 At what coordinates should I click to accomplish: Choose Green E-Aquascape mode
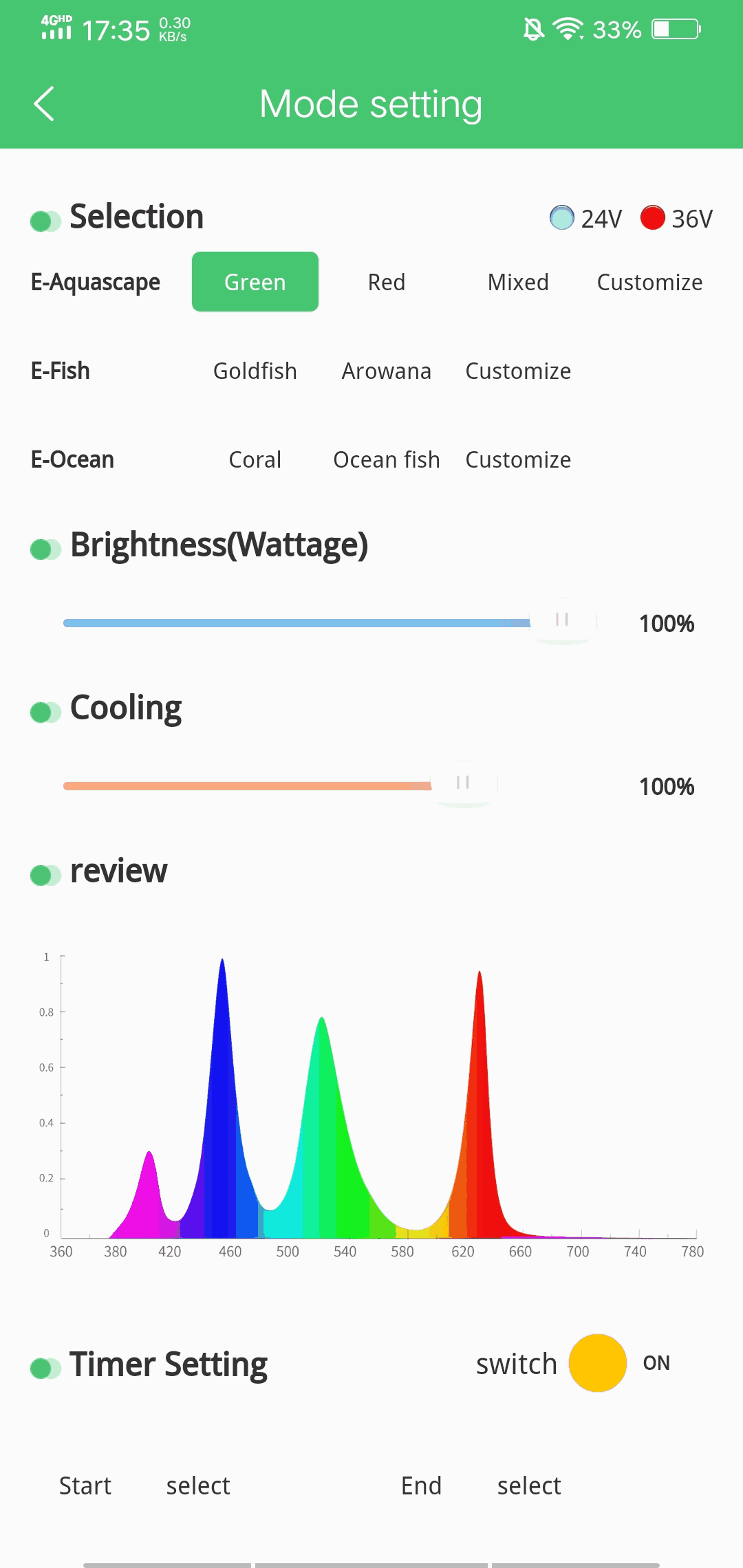point(255,282)
